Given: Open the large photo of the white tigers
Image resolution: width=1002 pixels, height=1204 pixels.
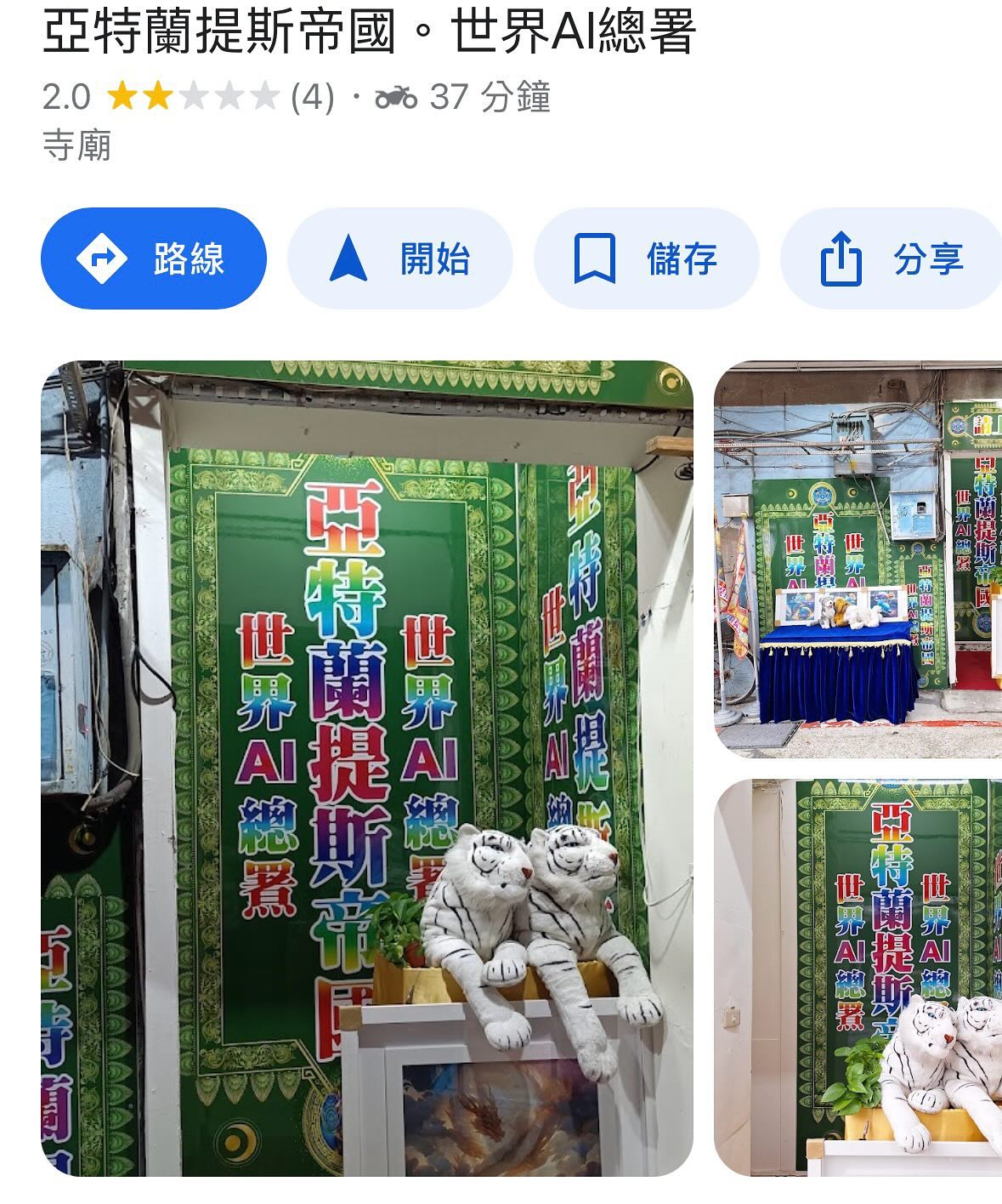Looking at the screenshot, I should [x=367, y=769].
